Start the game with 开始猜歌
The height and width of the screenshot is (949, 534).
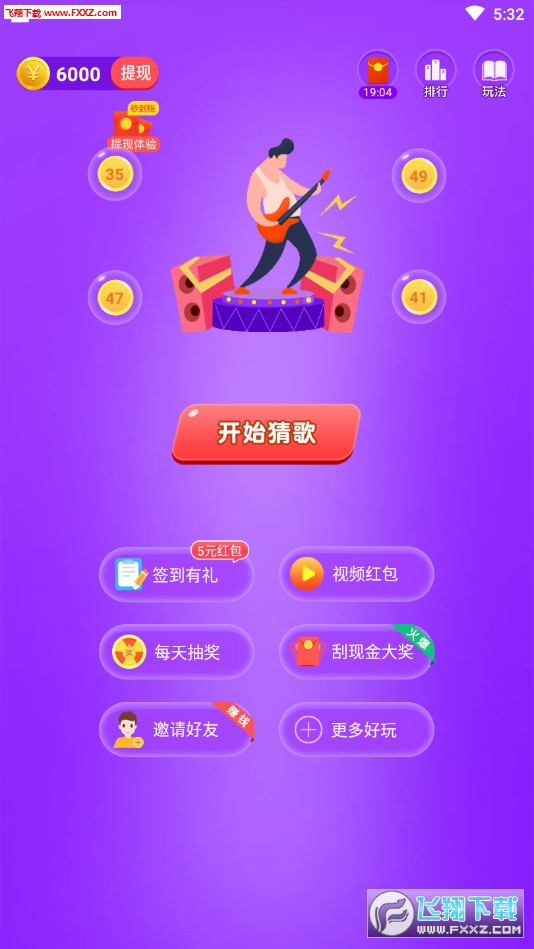[266, 433]
